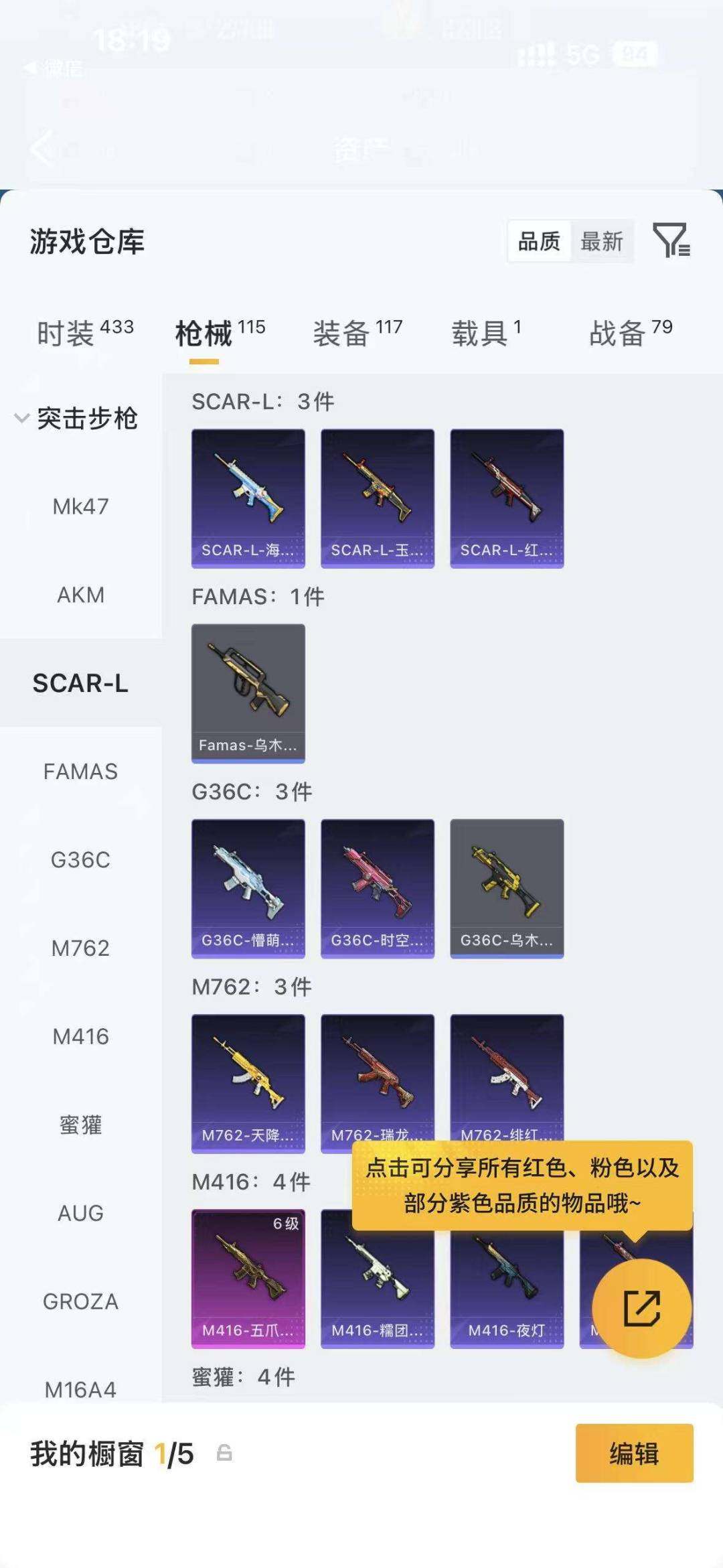This screenshot has height=1568, width=723.
Task: Open the SCAR-L-海 skin card
Action: tap(248, 499)
